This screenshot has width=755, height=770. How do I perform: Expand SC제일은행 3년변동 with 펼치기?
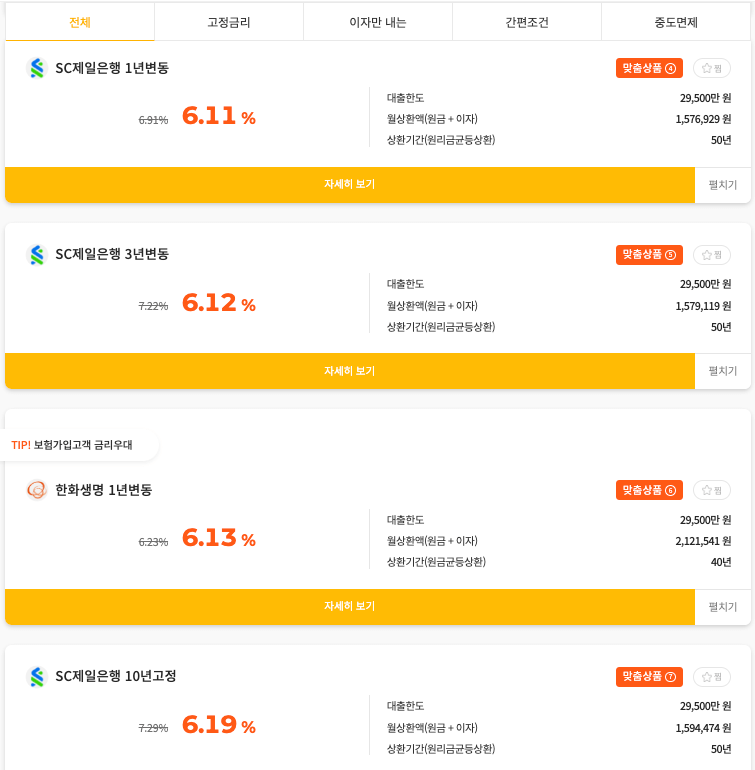click(723, 371)
